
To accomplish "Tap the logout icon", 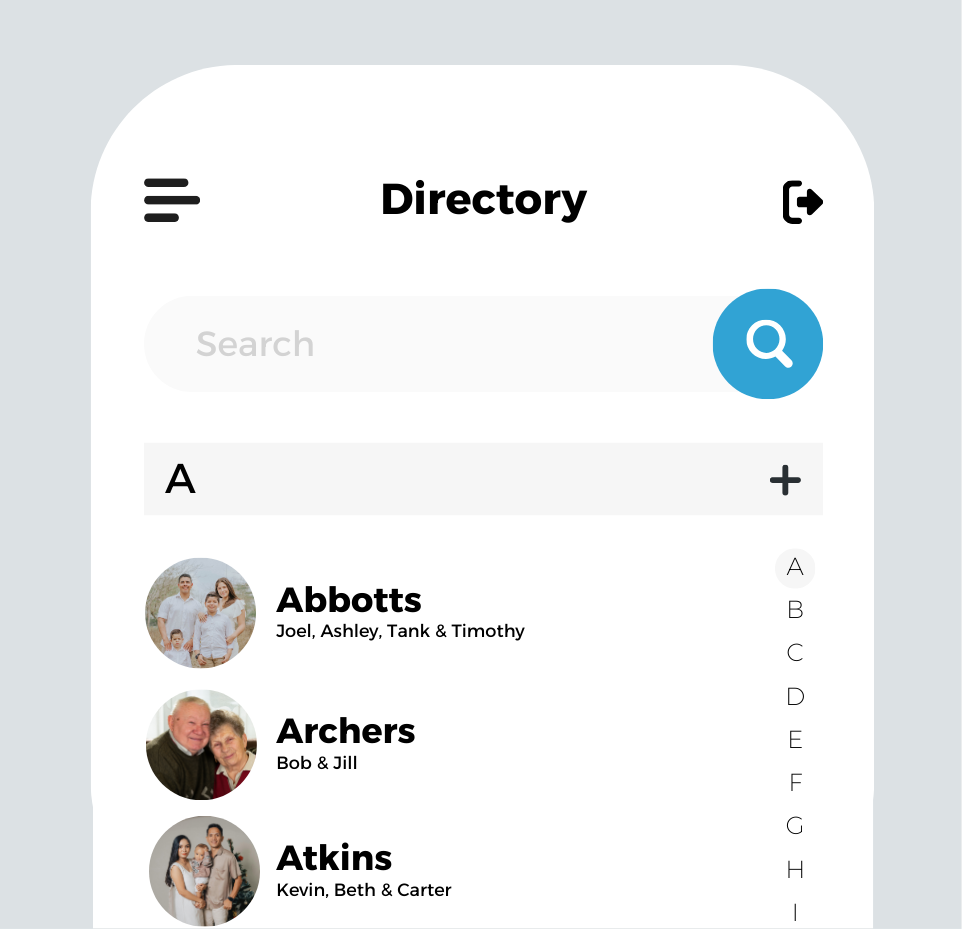I will coord(802,202).
